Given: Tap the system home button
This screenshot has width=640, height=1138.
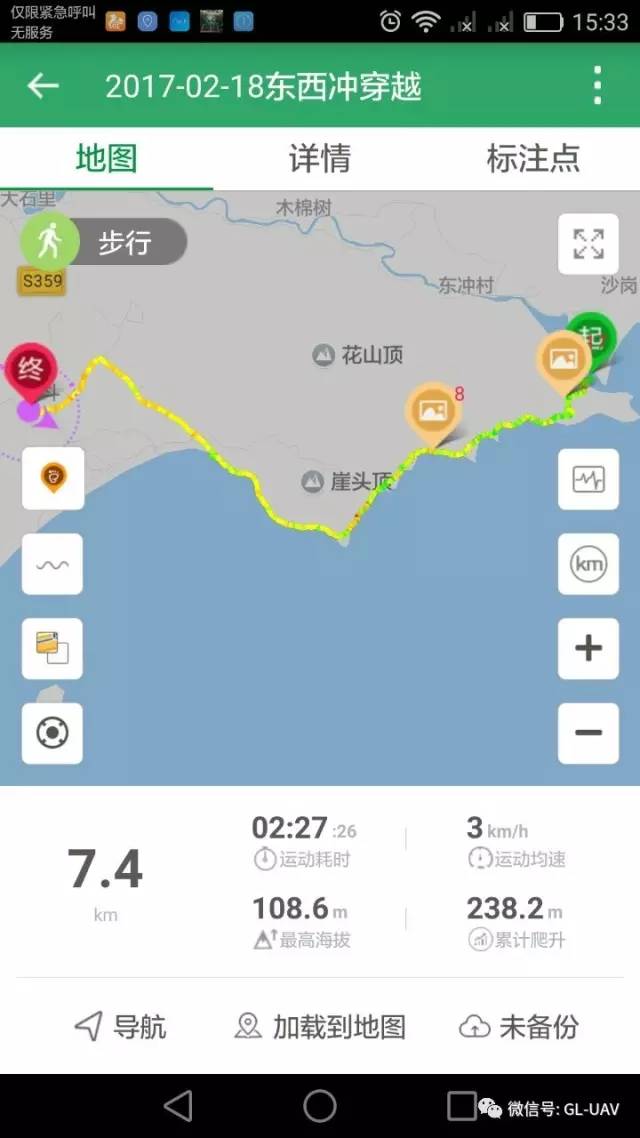Looking at the screenshot, I should coord(320,1105).
